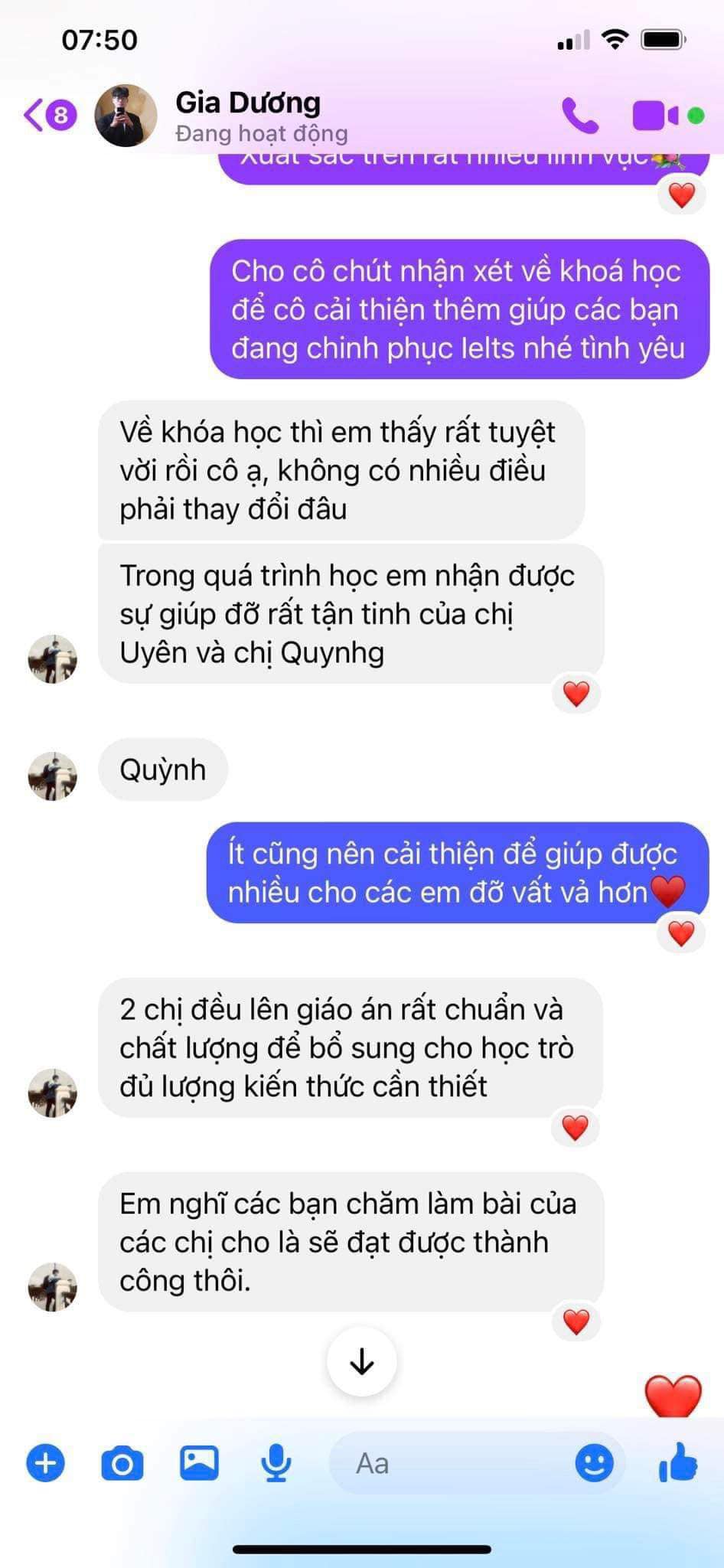Open the plus menu for more actions
The width and height of the screenshot is (724, 1568).
46,1463
